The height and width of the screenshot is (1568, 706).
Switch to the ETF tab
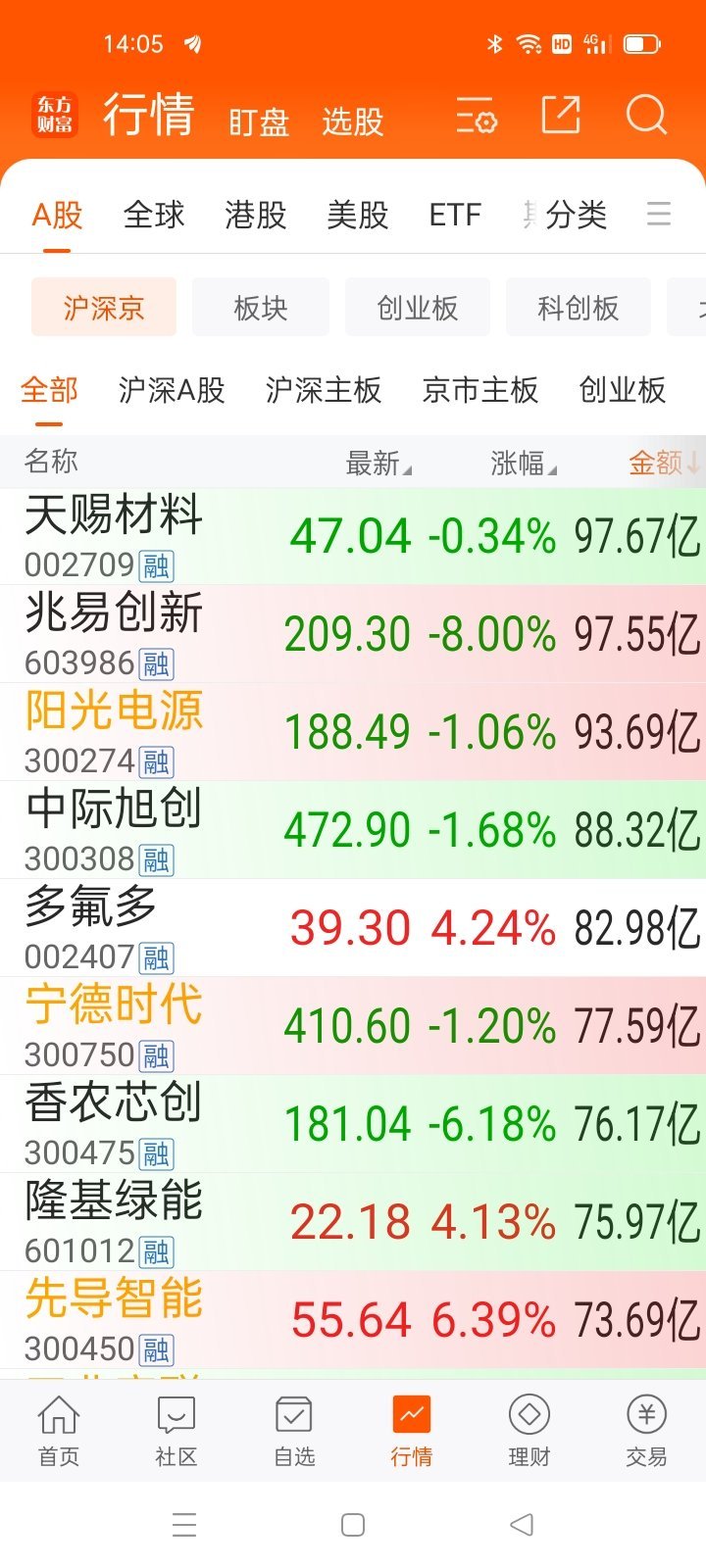[453, 215]
